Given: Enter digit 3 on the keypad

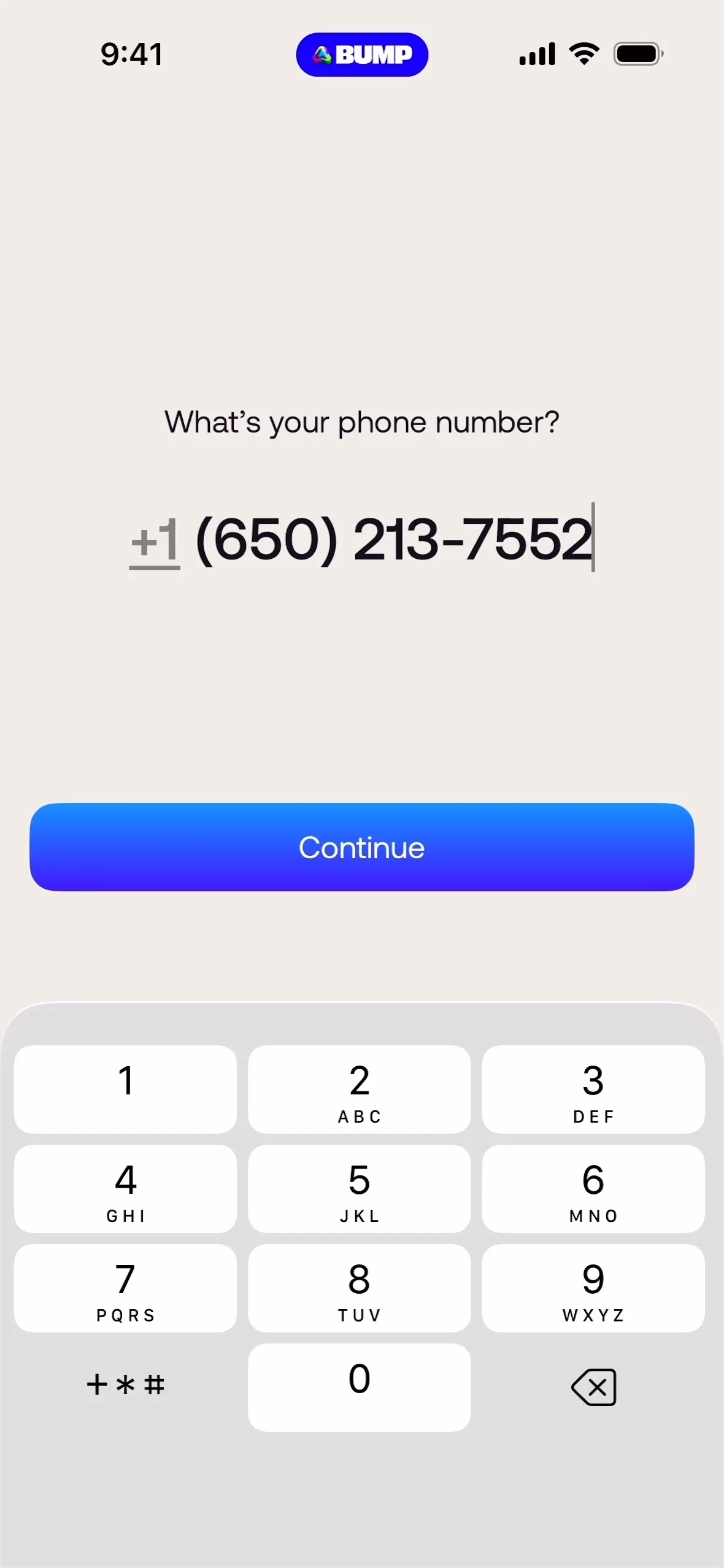Looking at the screenshot, I should click(x=593, y=1090).
